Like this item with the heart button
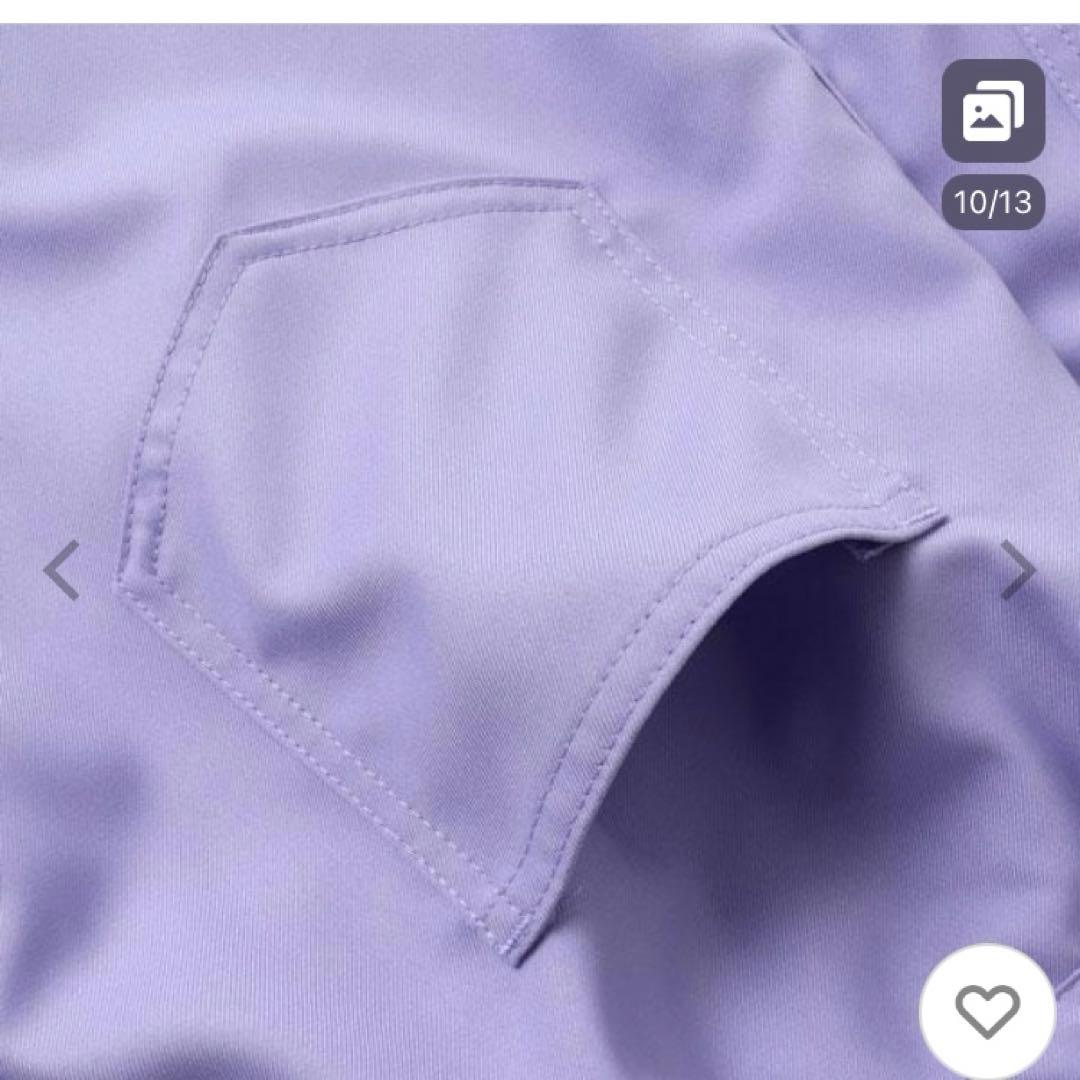This screenshot has height=1080, width=1080. (x=987, y=1011)
